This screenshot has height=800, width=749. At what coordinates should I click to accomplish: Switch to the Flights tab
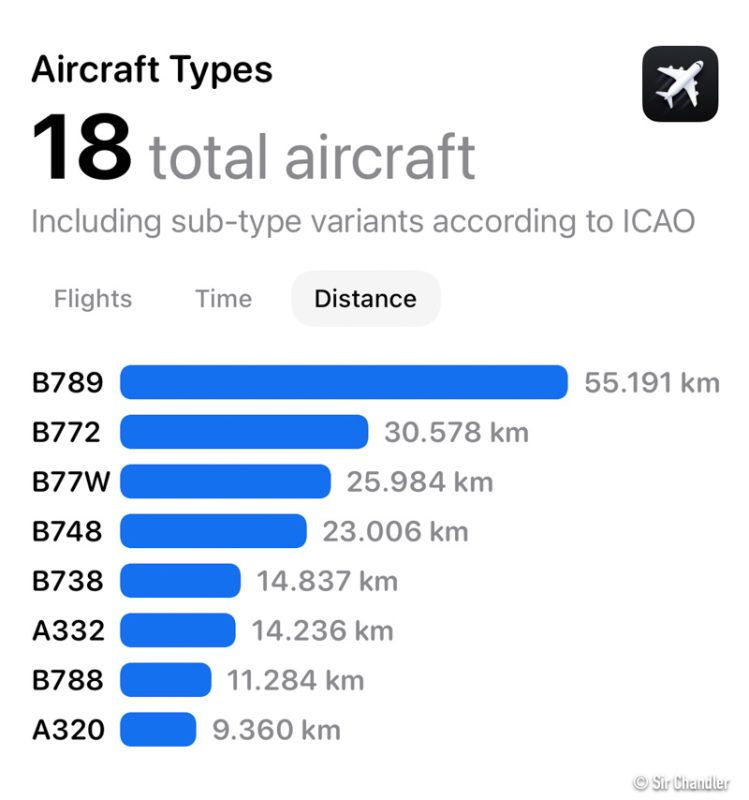tap(93, 299)
